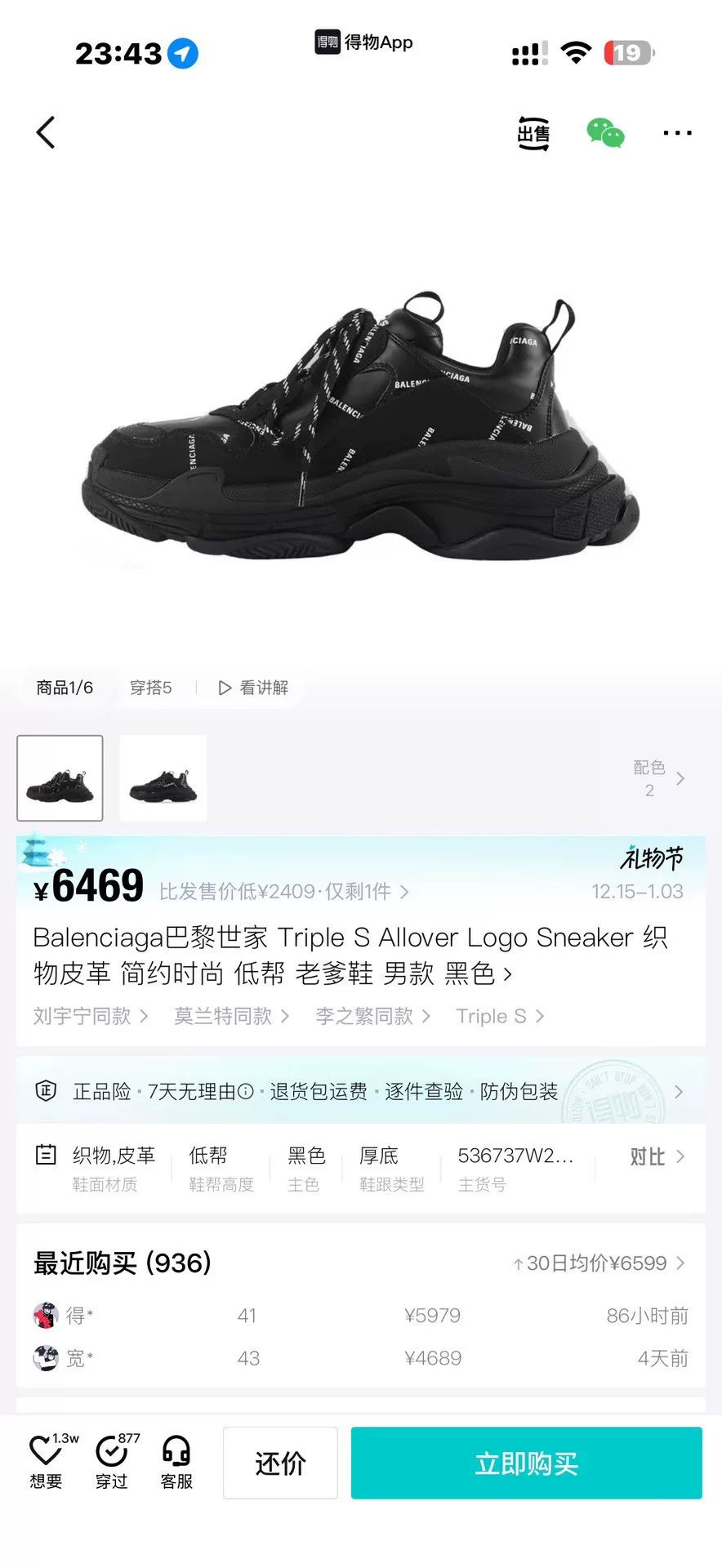This screenshot has height=1568, width=722.
Task: Expand the 正品险 service guarantees row
Action: (360, 1091)
